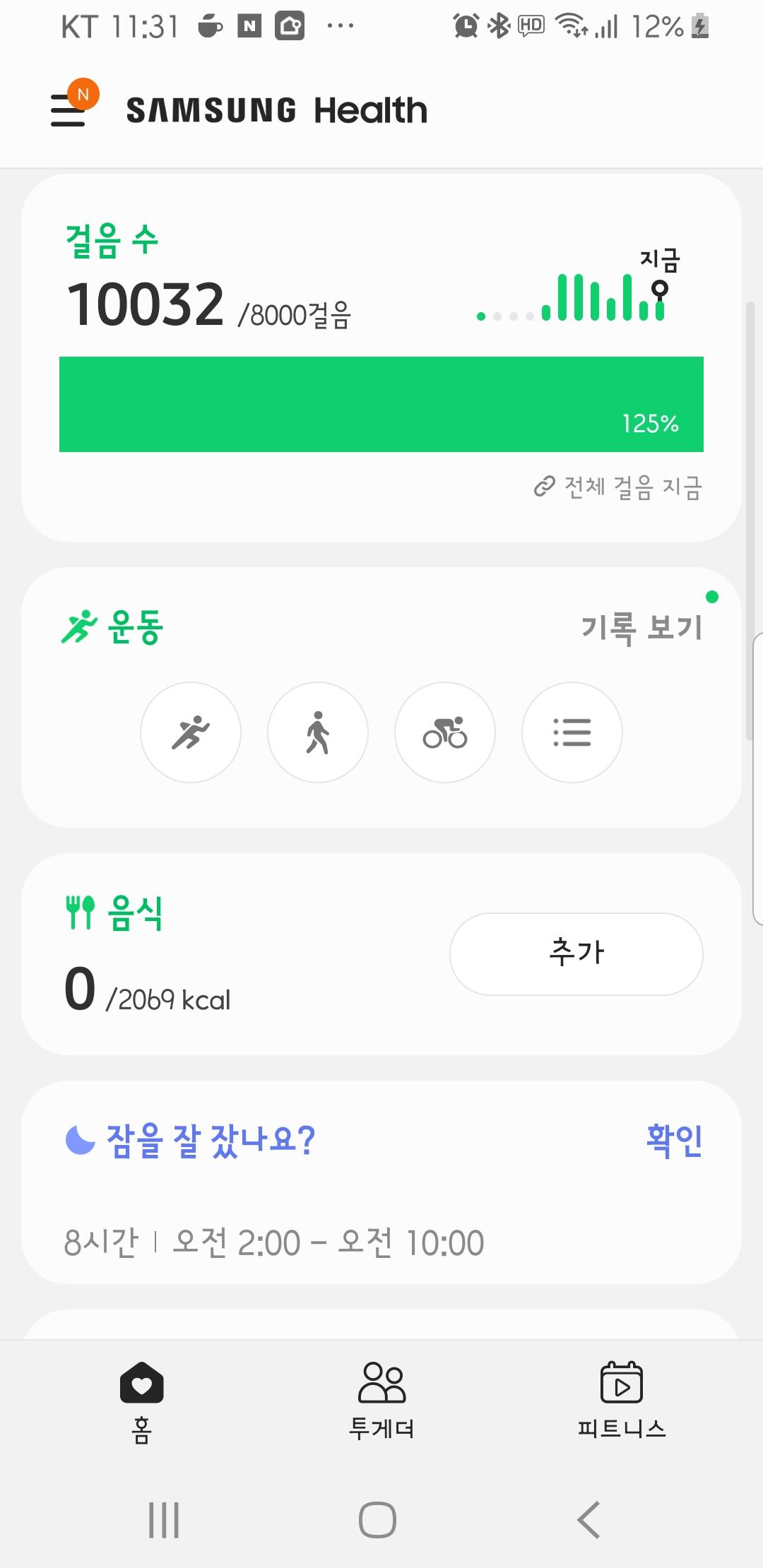Open recent apps from navigation bar
The image size is (763, 1568).
point(164,1520)
